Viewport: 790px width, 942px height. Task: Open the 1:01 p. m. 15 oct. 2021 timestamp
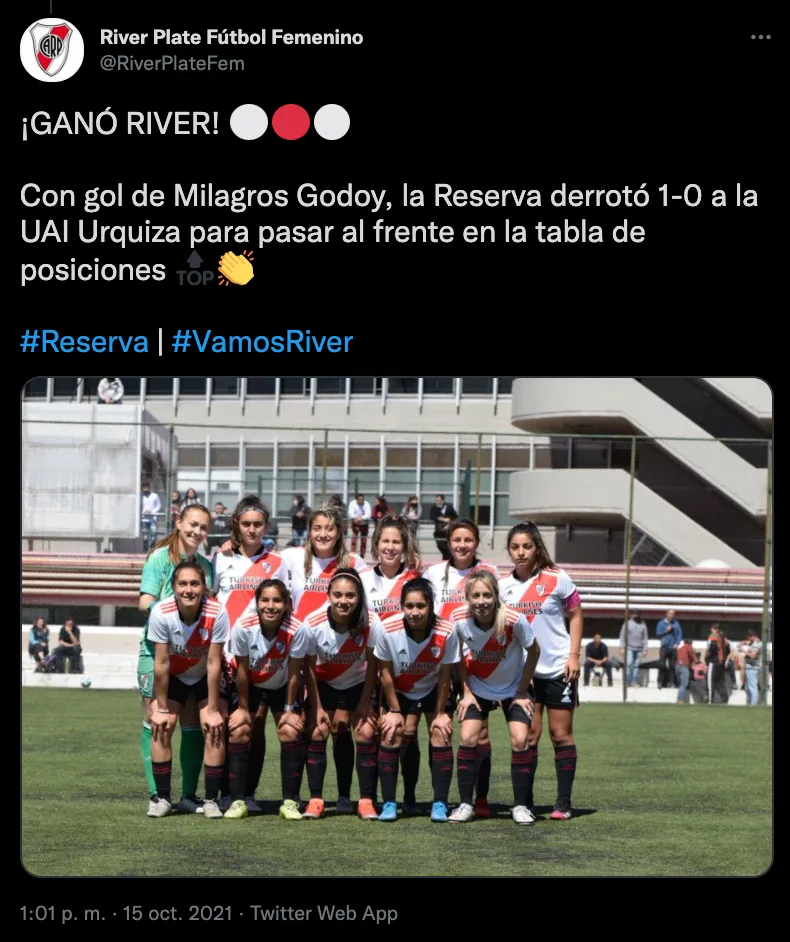coord(126,913)
